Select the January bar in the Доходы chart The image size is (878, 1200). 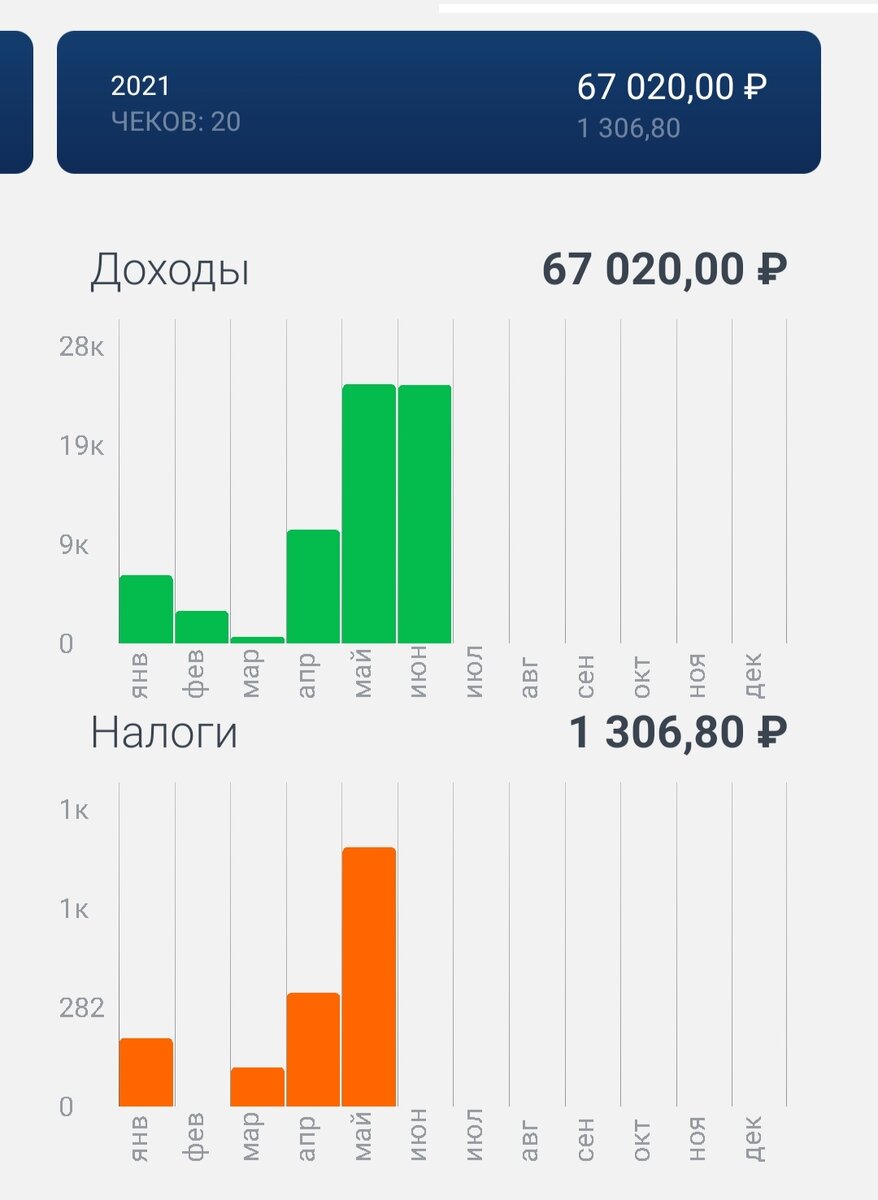146,605
